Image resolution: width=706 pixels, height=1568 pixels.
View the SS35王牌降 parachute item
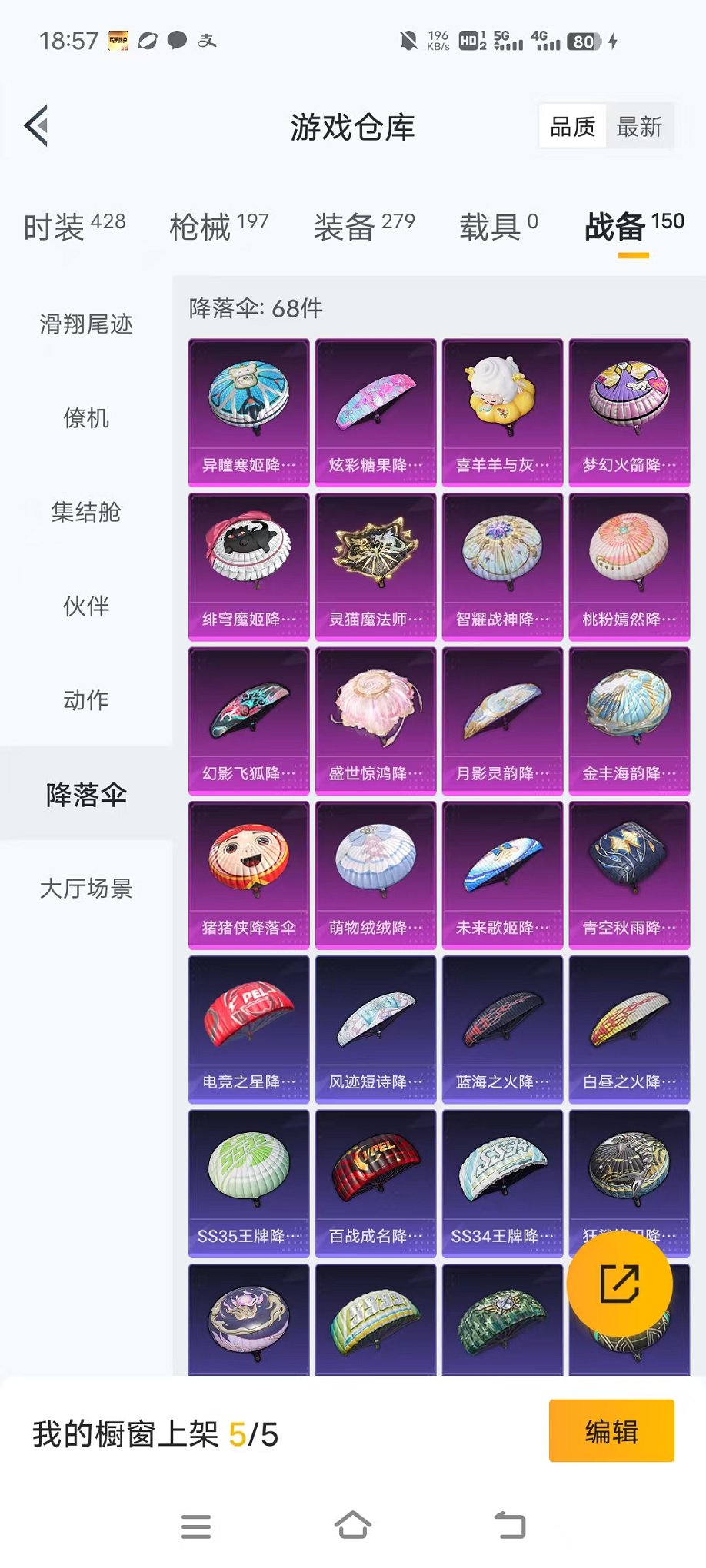coord(248,1182)
